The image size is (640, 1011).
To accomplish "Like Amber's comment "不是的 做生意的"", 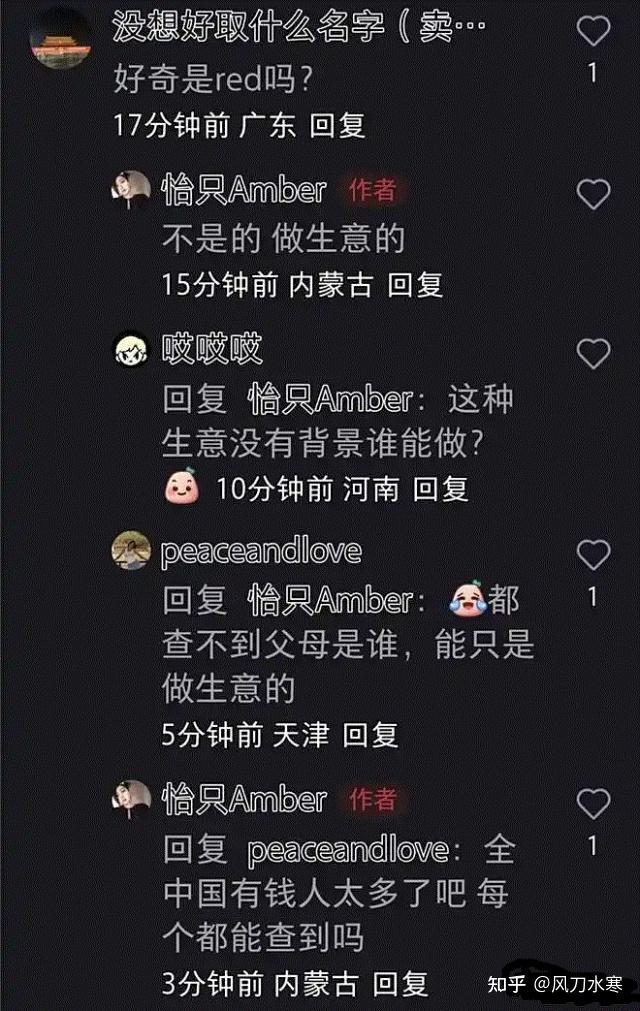I will [594, 194].
